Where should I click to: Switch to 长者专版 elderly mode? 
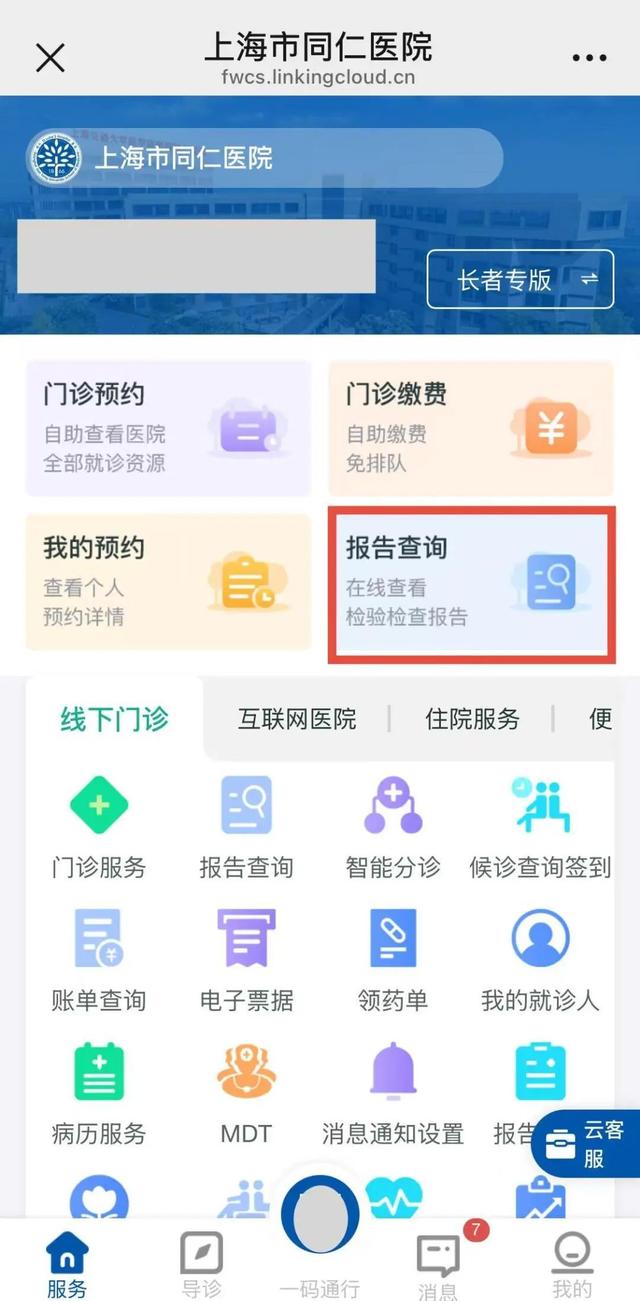click(520, 279)
